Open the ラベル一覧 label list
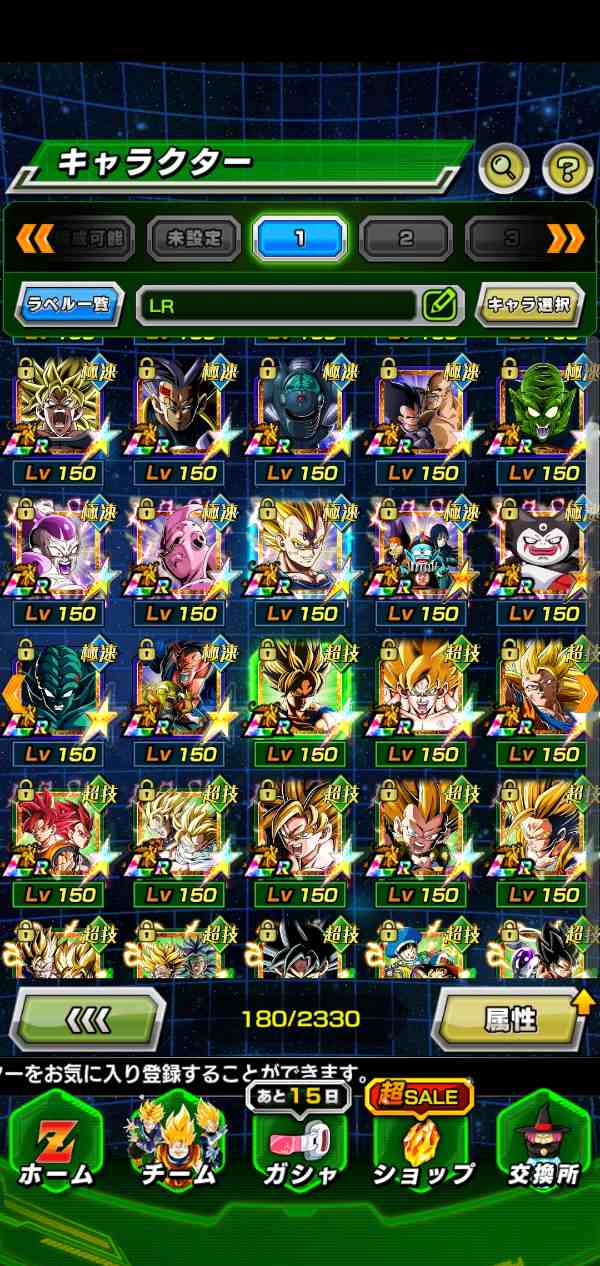 [x=70, y=305]
